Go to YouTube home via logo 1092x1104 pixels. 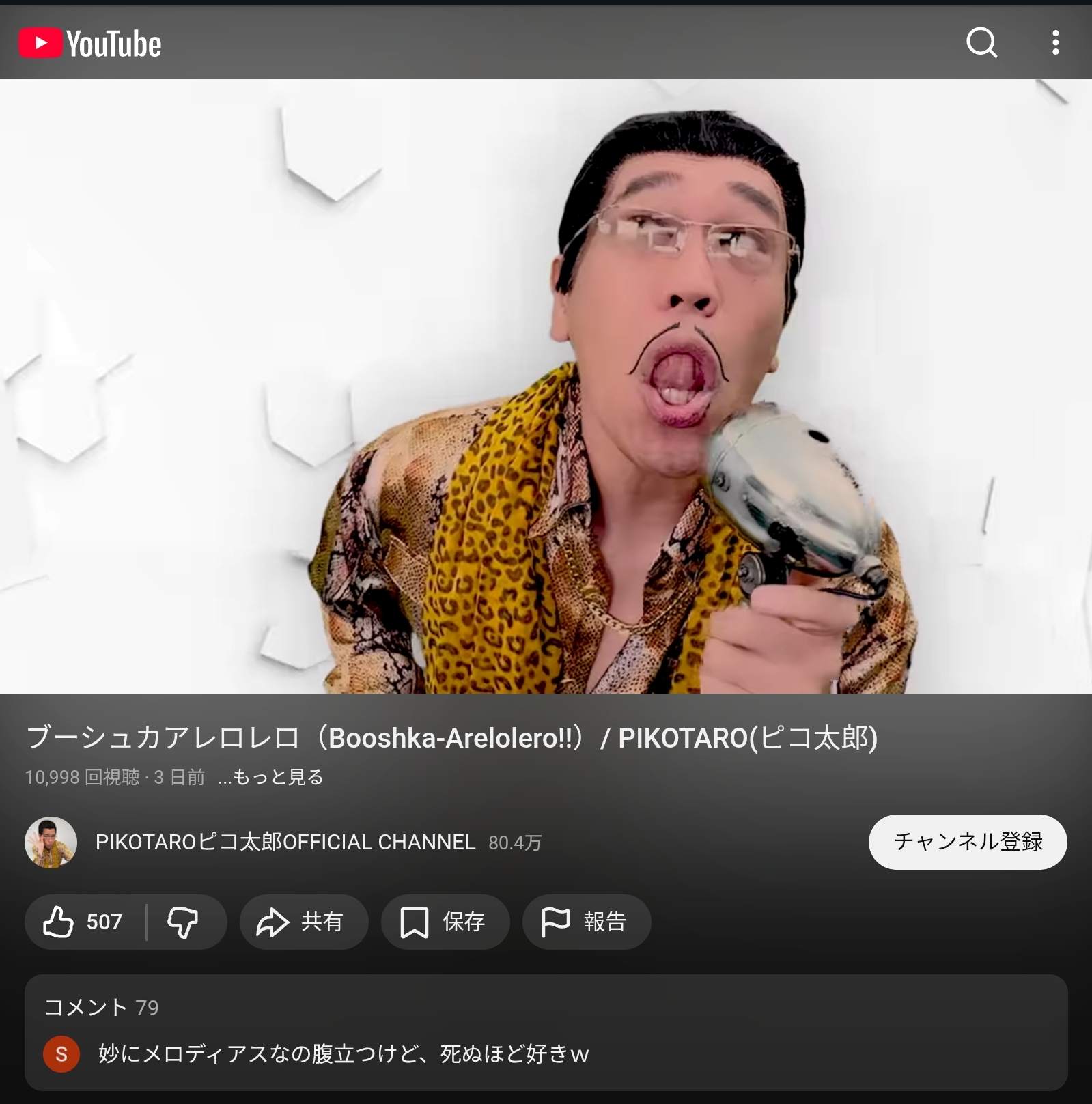90,44
